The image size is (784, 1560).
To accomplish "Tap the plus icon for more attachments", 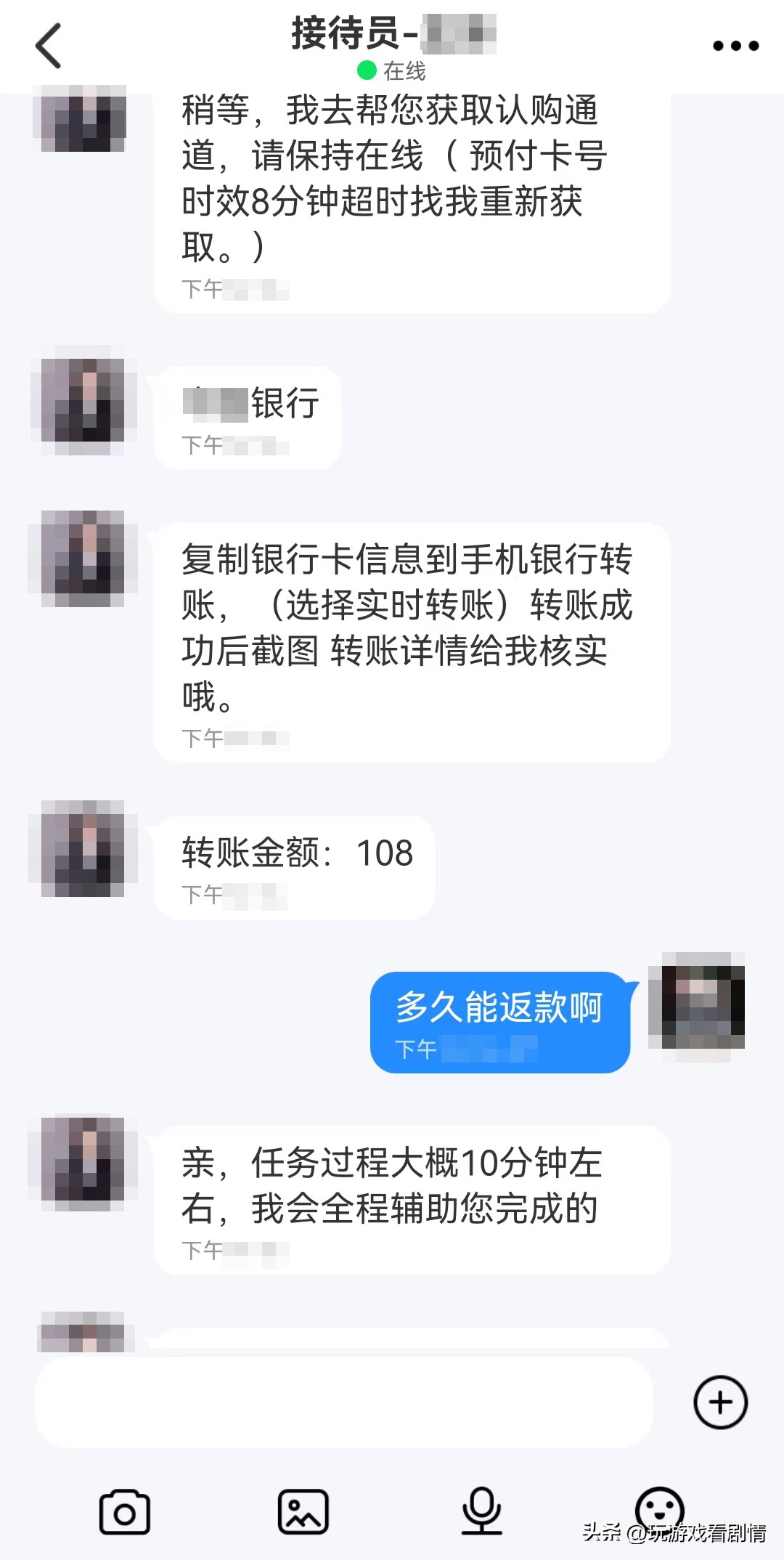I will pos(720,1402).
